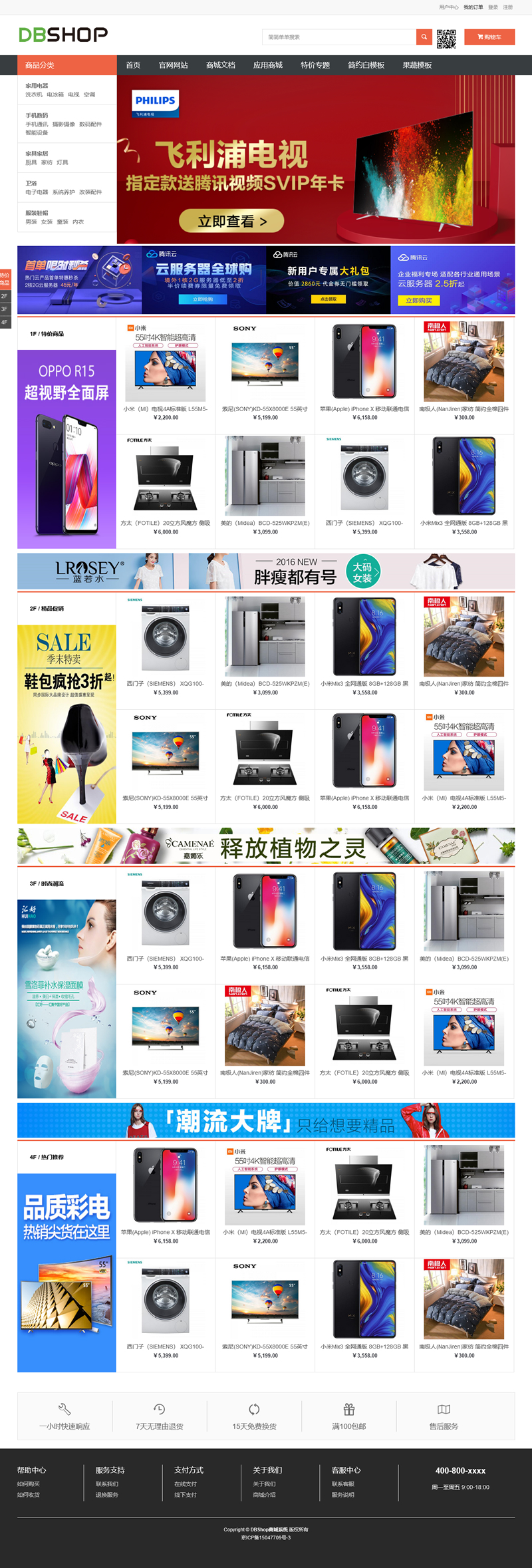Open the 联系客服 footer link
Image resolution: width=532 pixels, height=1568 pixels.
[x=343, y=1484]
